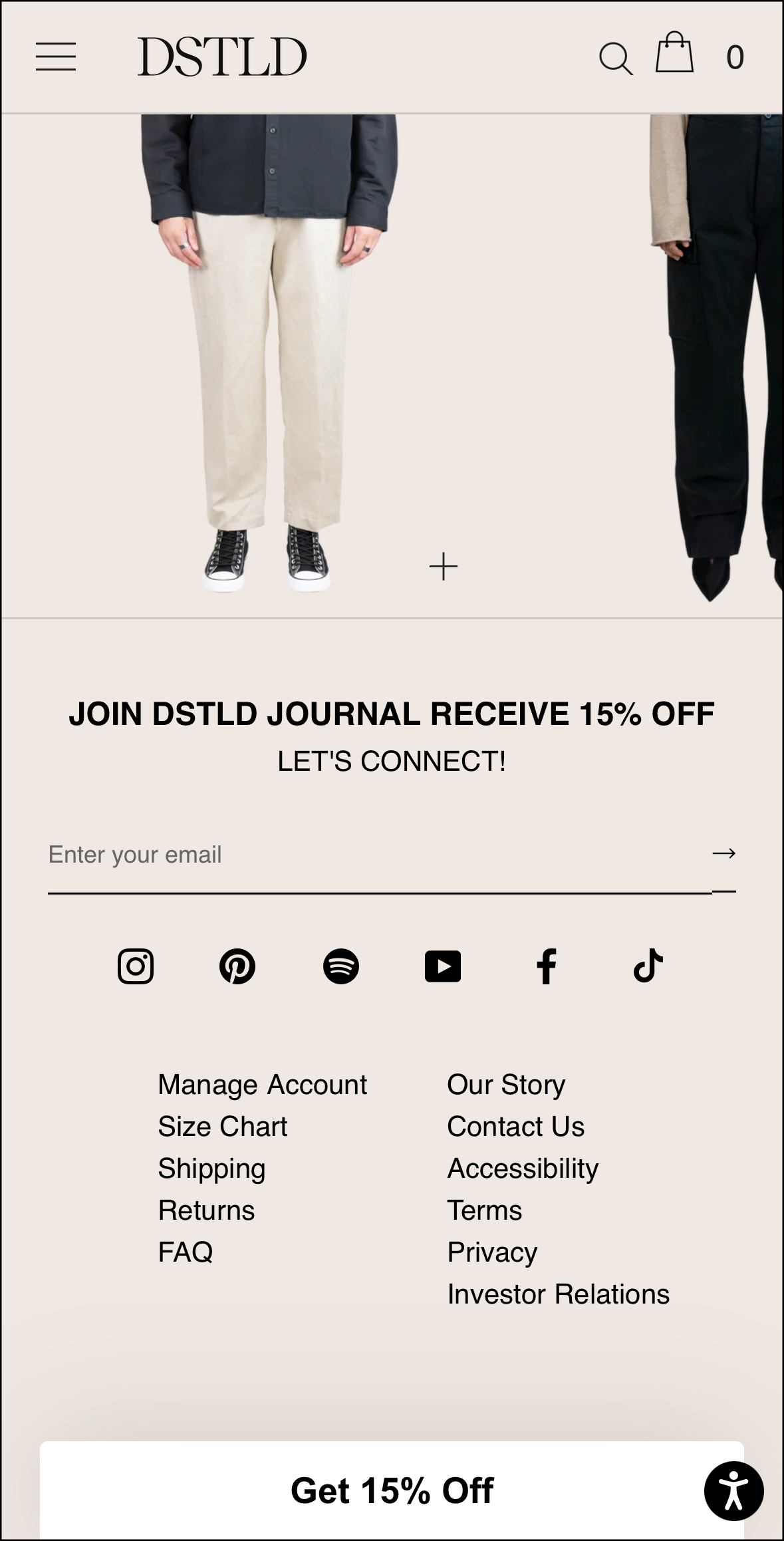
Task: Open the Pinterest page
Action: (237, 966)
